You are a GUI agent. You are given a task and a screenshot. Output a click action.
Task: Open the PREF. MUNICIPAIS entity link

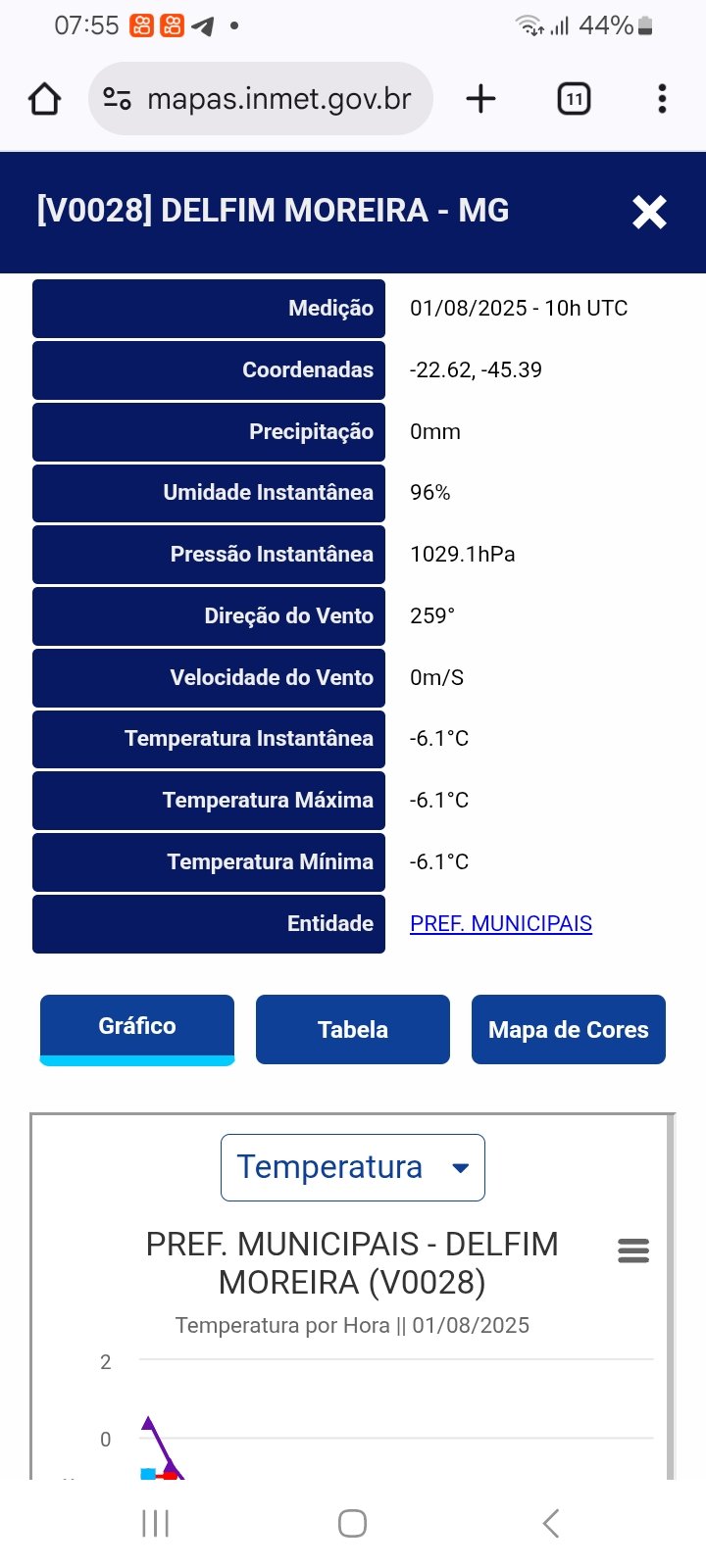coord(500,924)
